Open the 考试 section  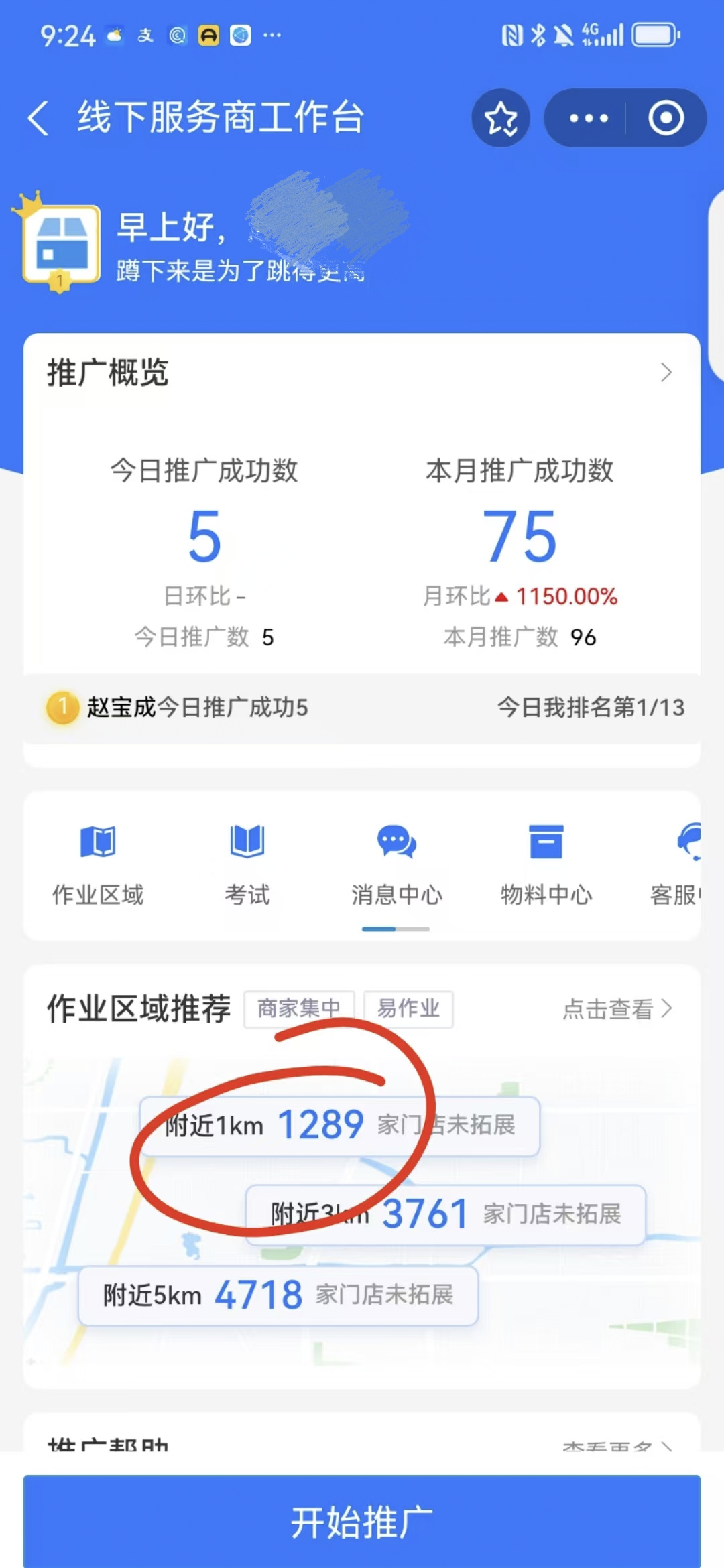coord(247,863)
